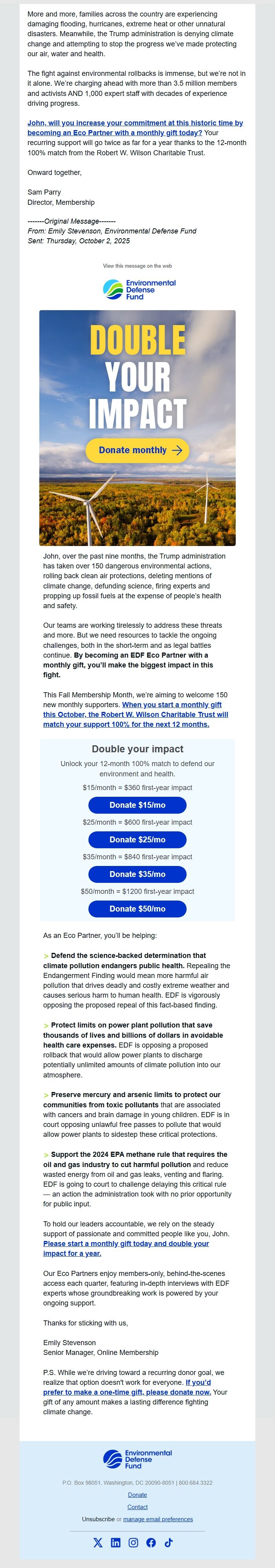This screenshot has height=1568, width=275.
Task: Choose the Donate $25/mo button
Action: [x=137, y=839]
